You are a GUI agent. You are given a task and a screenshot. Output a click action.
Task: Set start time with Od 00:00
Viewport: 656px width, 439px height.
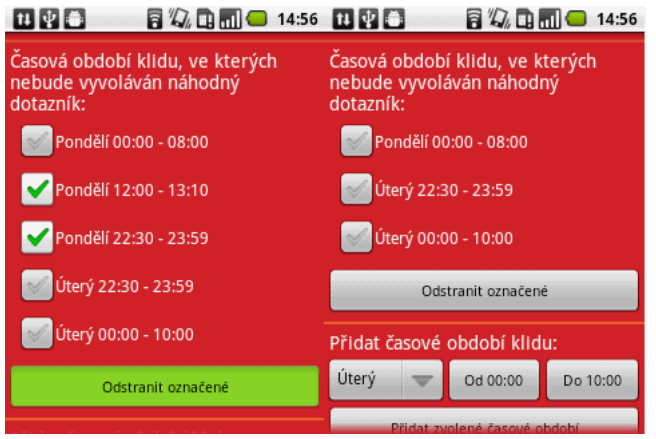click(x=494, y=380)
